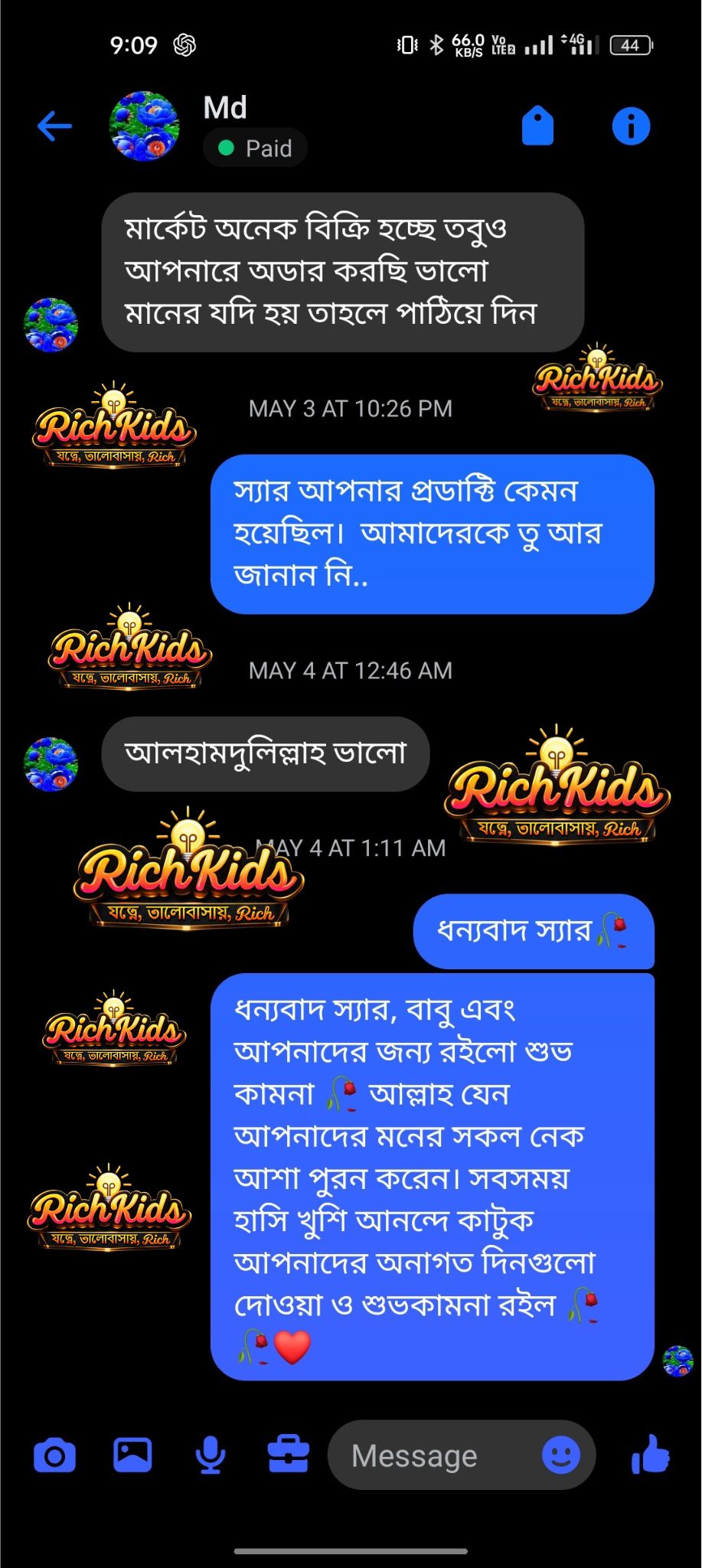
Task: Open the photo gallery picker
Action: (x=132, y=1455)
